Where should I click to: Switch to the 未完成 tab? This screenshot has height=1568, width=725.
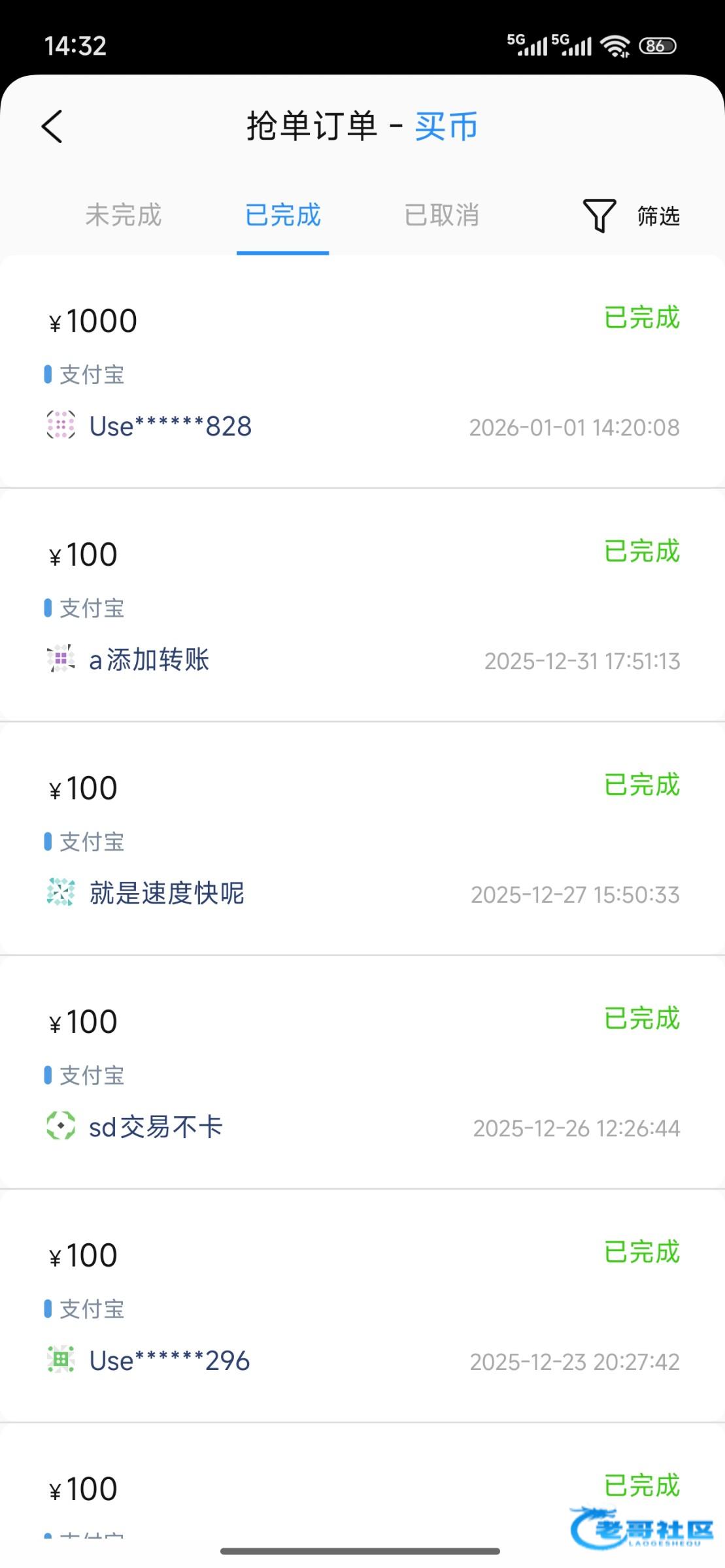pyautogui.click(x=123, y=215)
